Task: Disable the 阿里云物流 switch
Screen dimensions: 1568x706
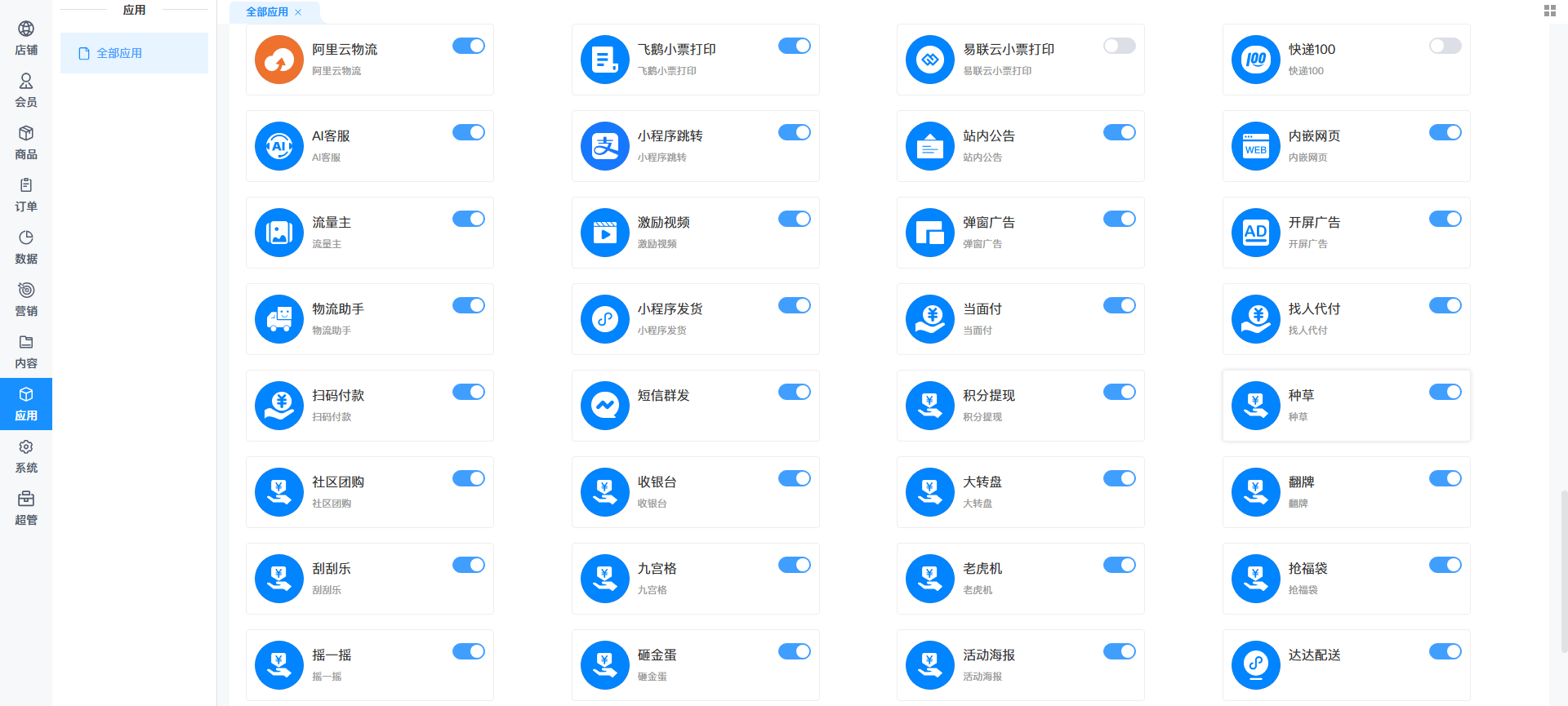Action: [469, 46]
